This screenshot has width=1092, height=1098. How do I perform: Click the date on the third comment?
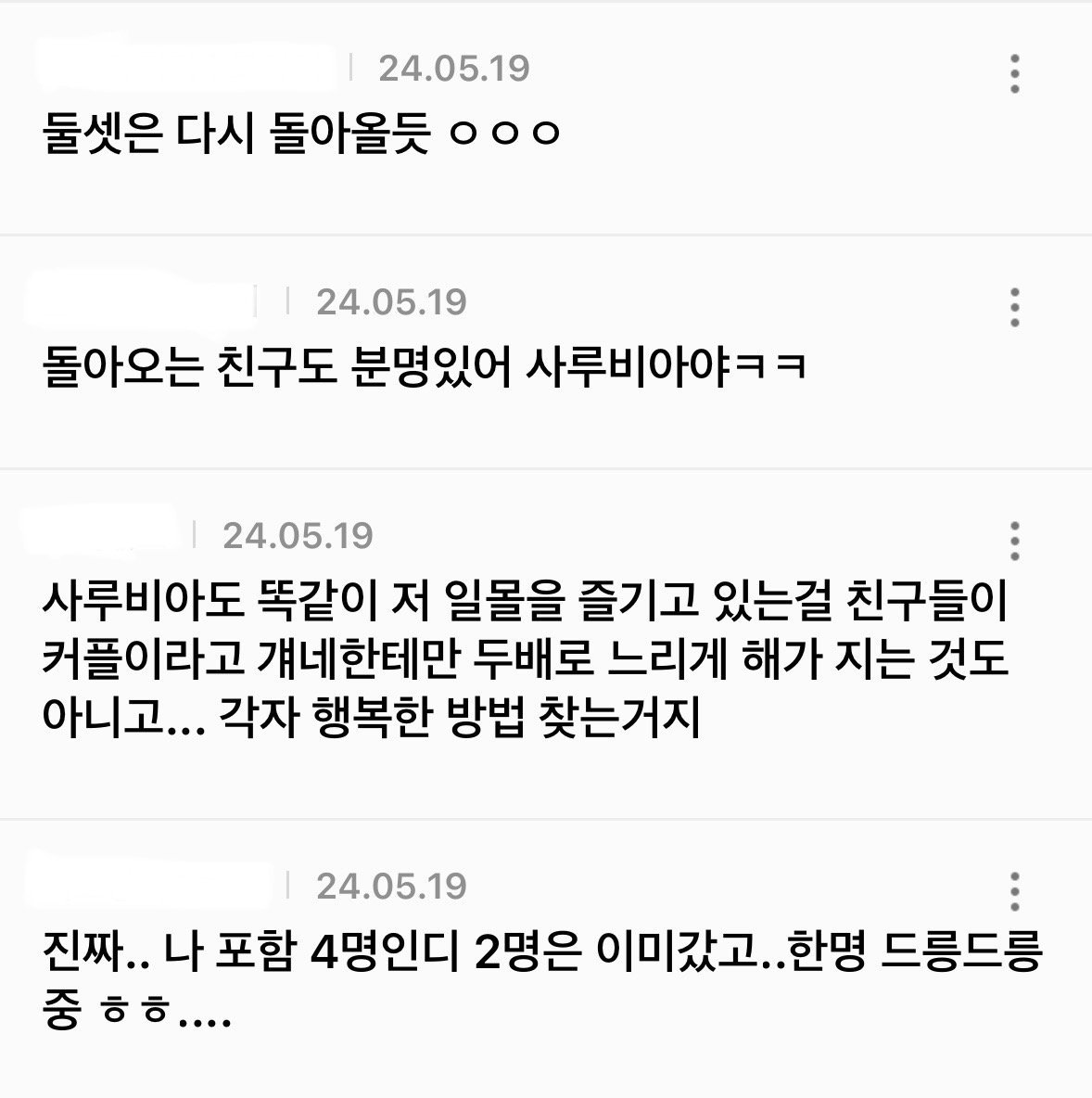tap(297, 534)
